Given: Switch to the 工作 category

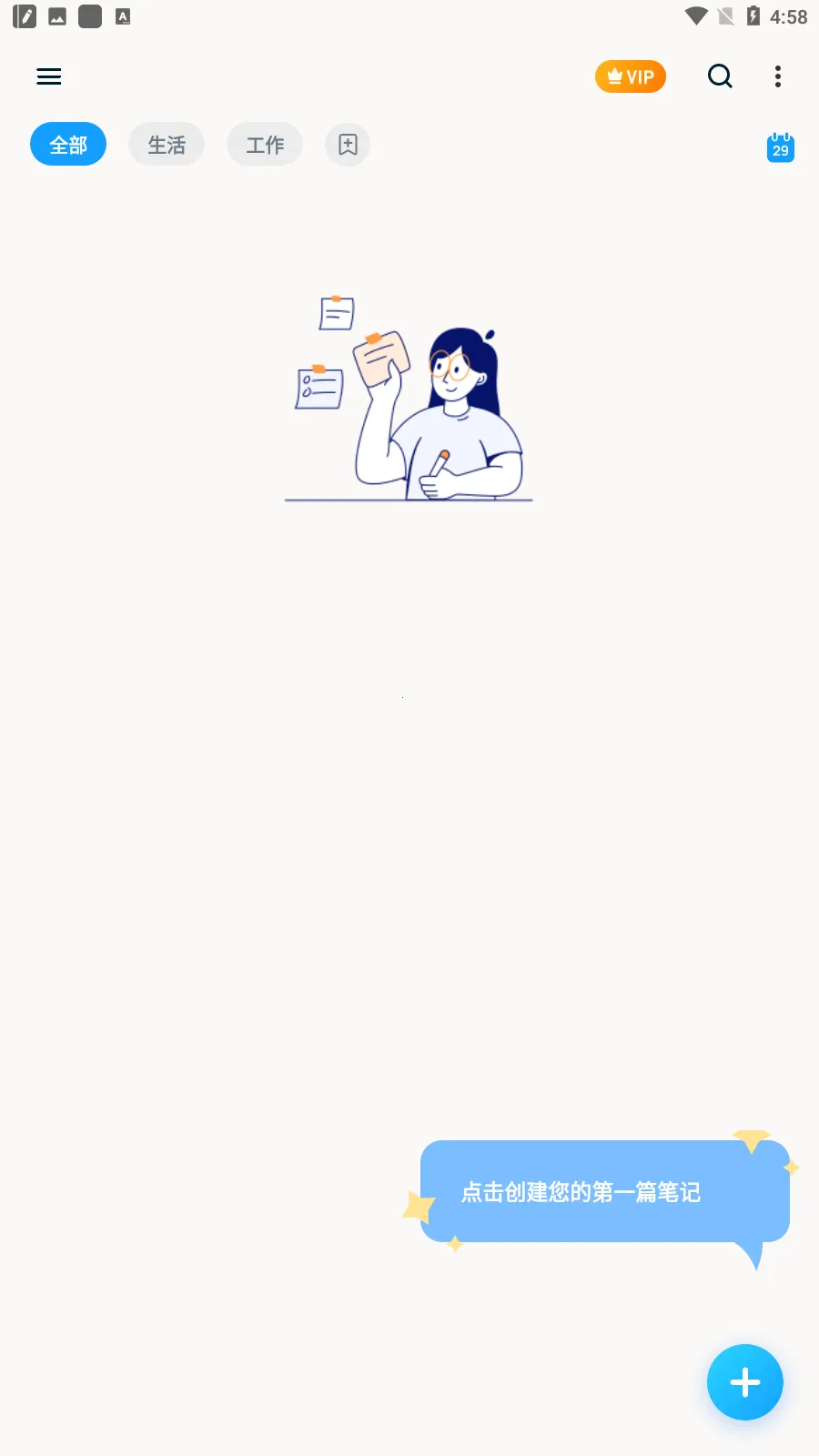Looking at the screenshot, I should 265,145.
